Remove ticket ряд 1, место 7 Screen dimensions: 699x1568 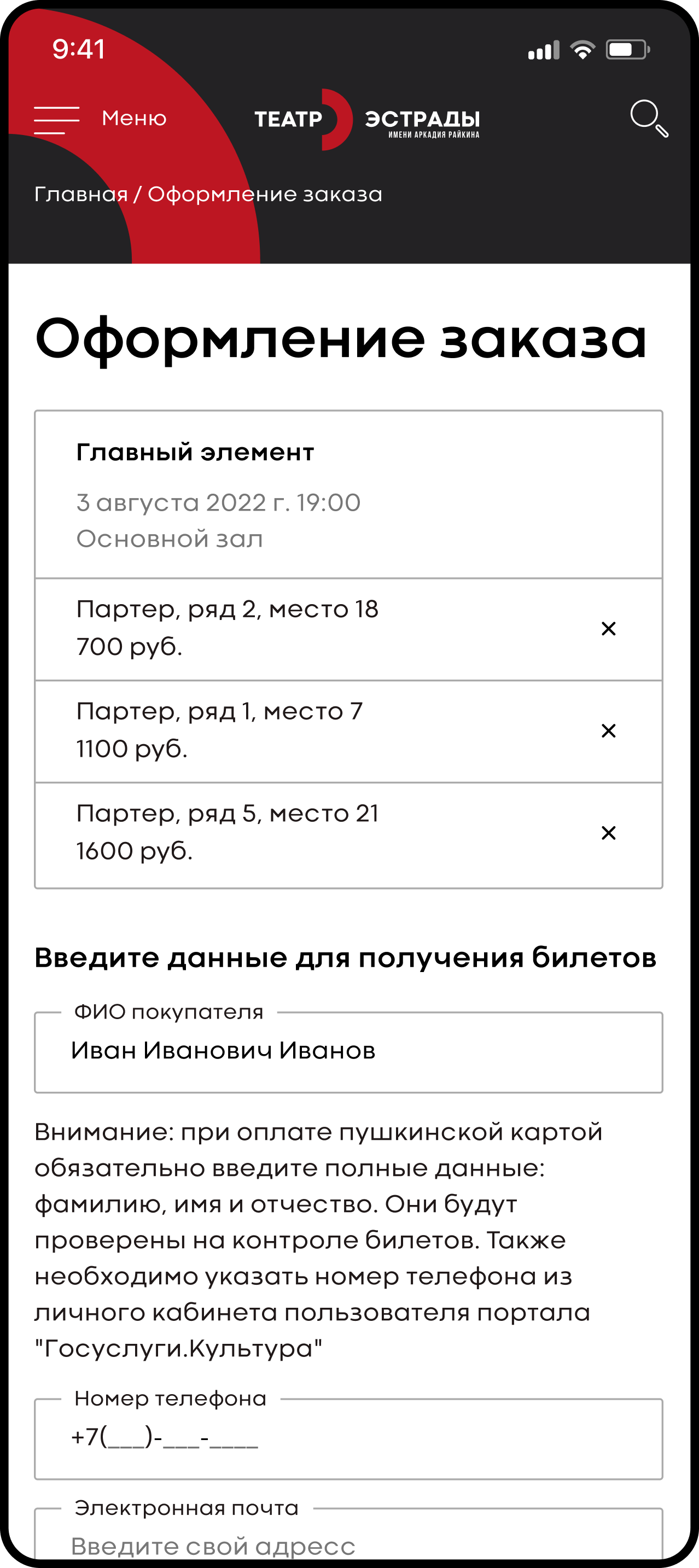click(x=608, y=730)
